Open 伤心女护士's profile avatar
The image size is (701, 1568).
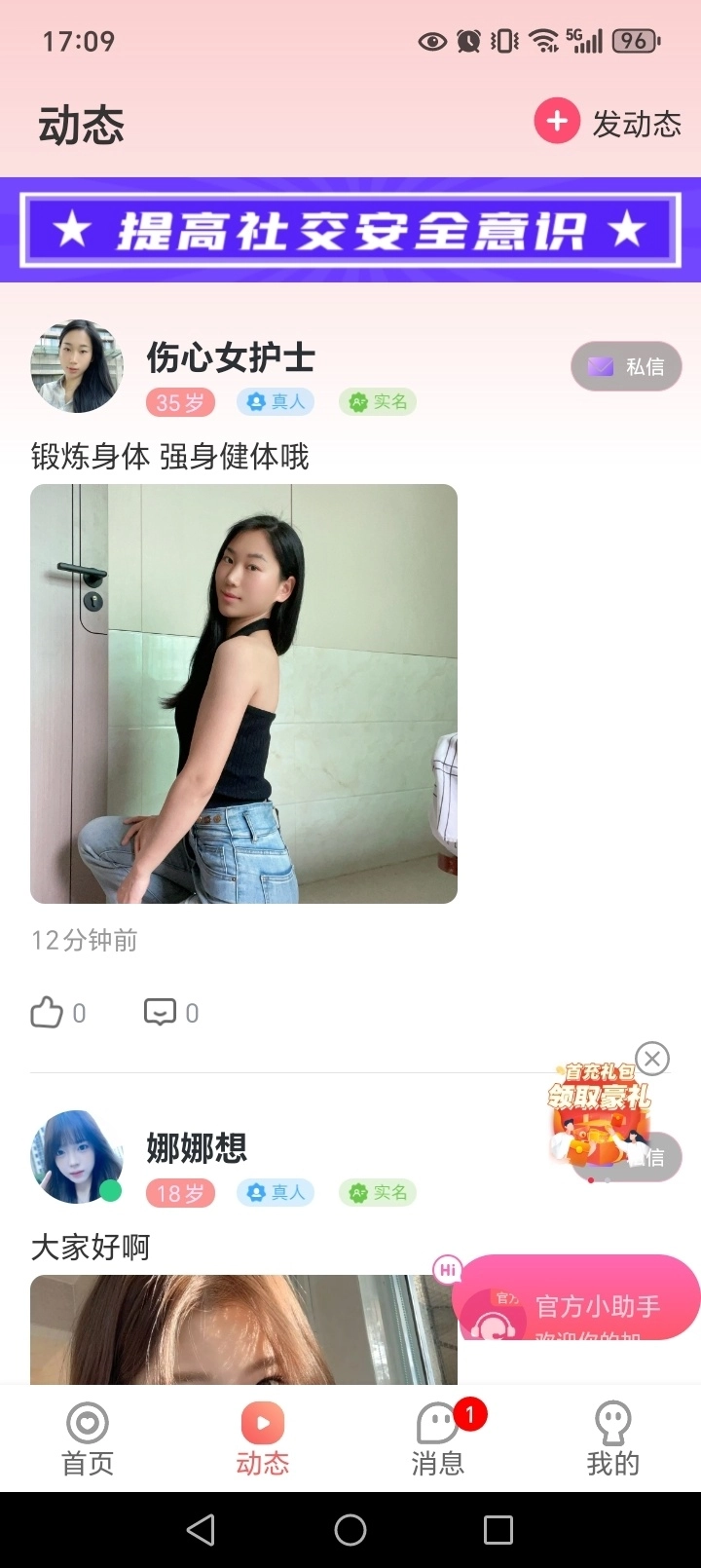click(x=77, y=367)
